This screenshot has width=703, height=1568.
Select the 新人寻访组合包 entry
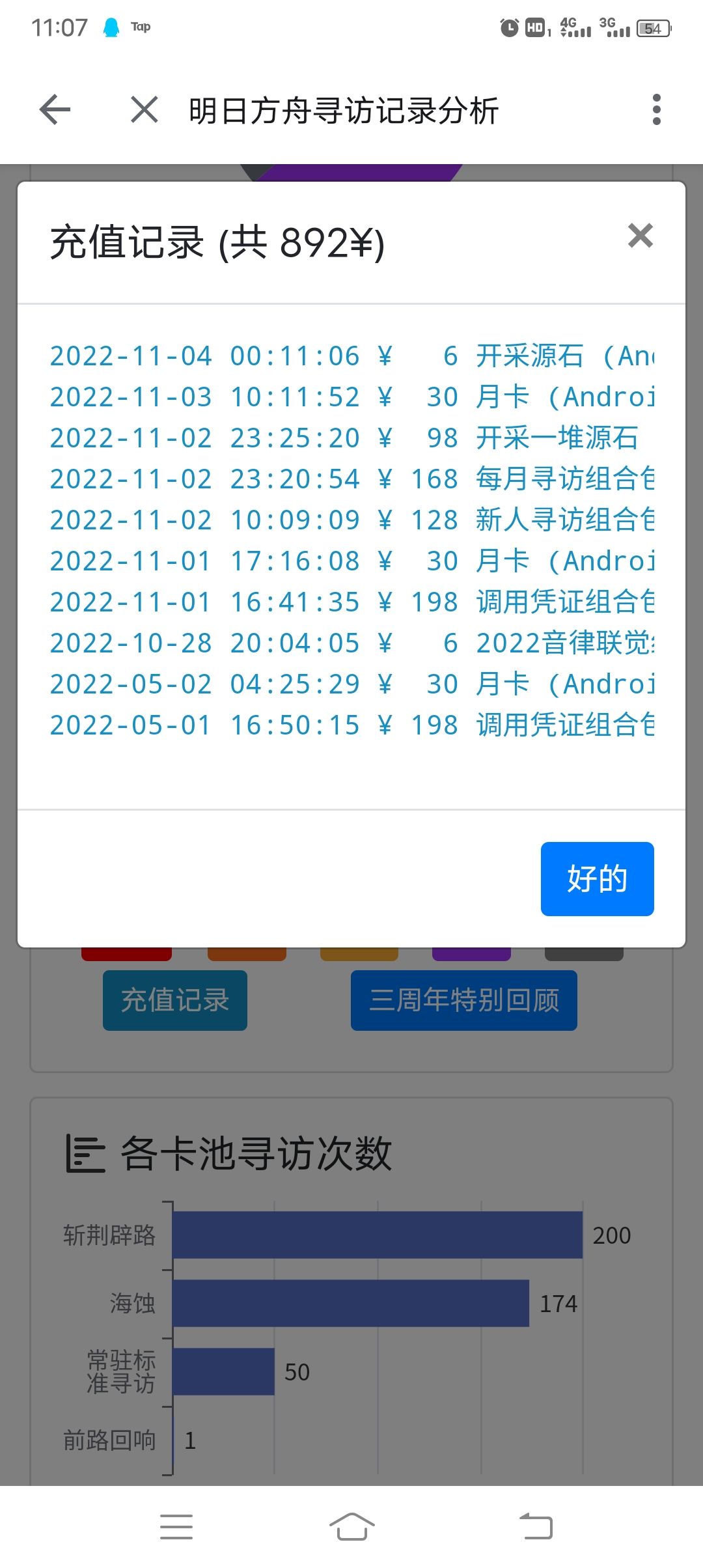pyautogui.click(x=351, y=520)
